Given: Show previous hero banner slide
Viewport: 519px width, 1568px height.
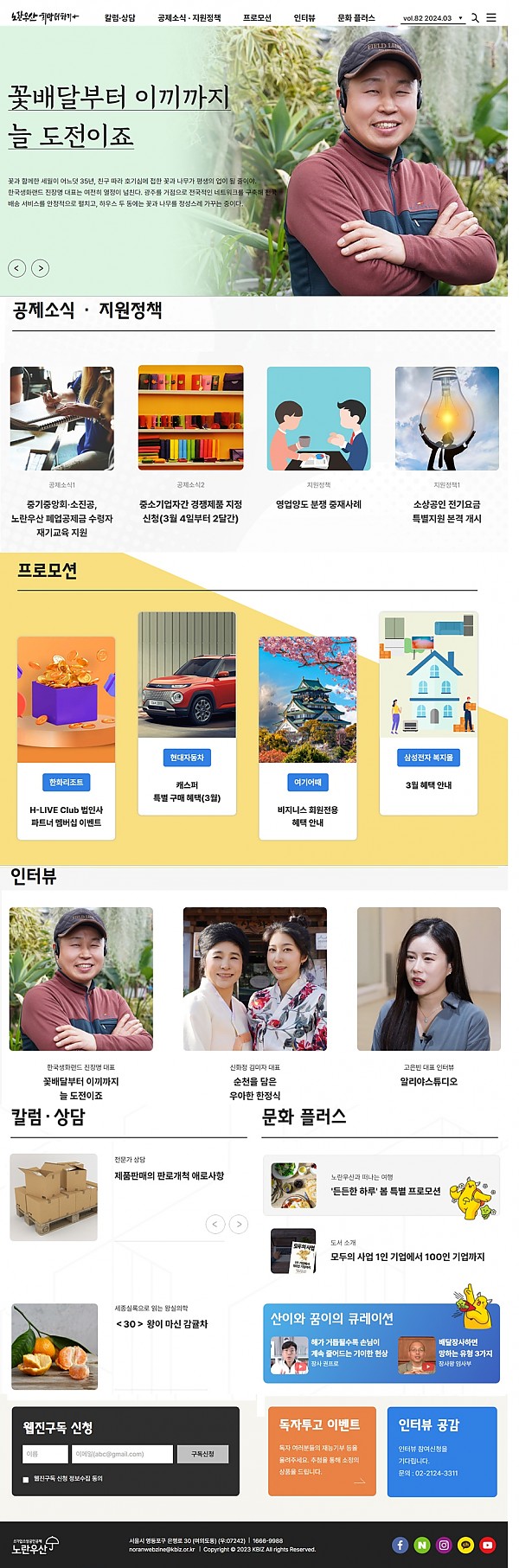Looking at the screenshot, I should pyautogui.click(x=17, y=268).
